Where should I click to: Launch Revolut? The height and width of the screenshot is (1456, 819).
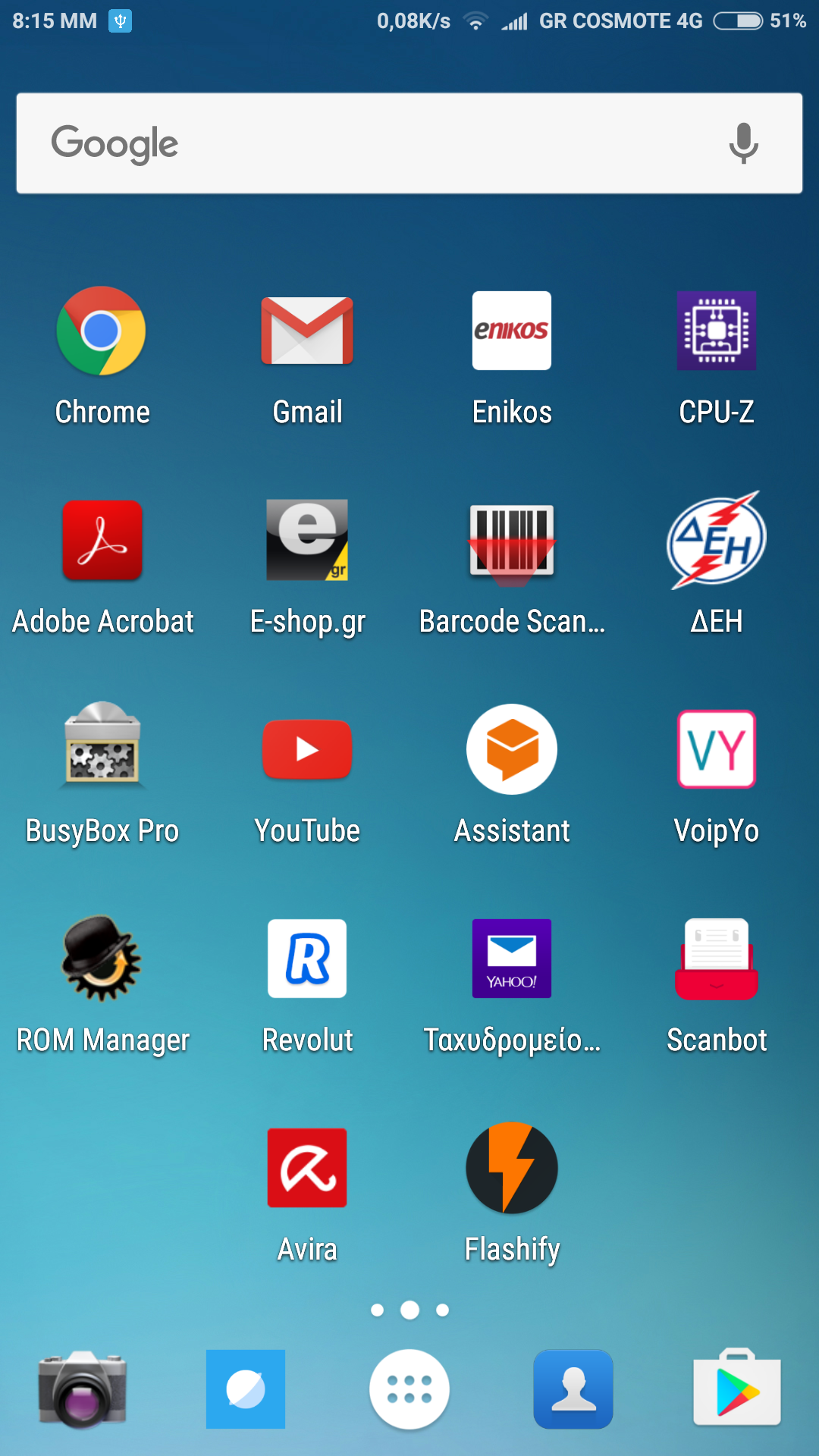[307, 959]
